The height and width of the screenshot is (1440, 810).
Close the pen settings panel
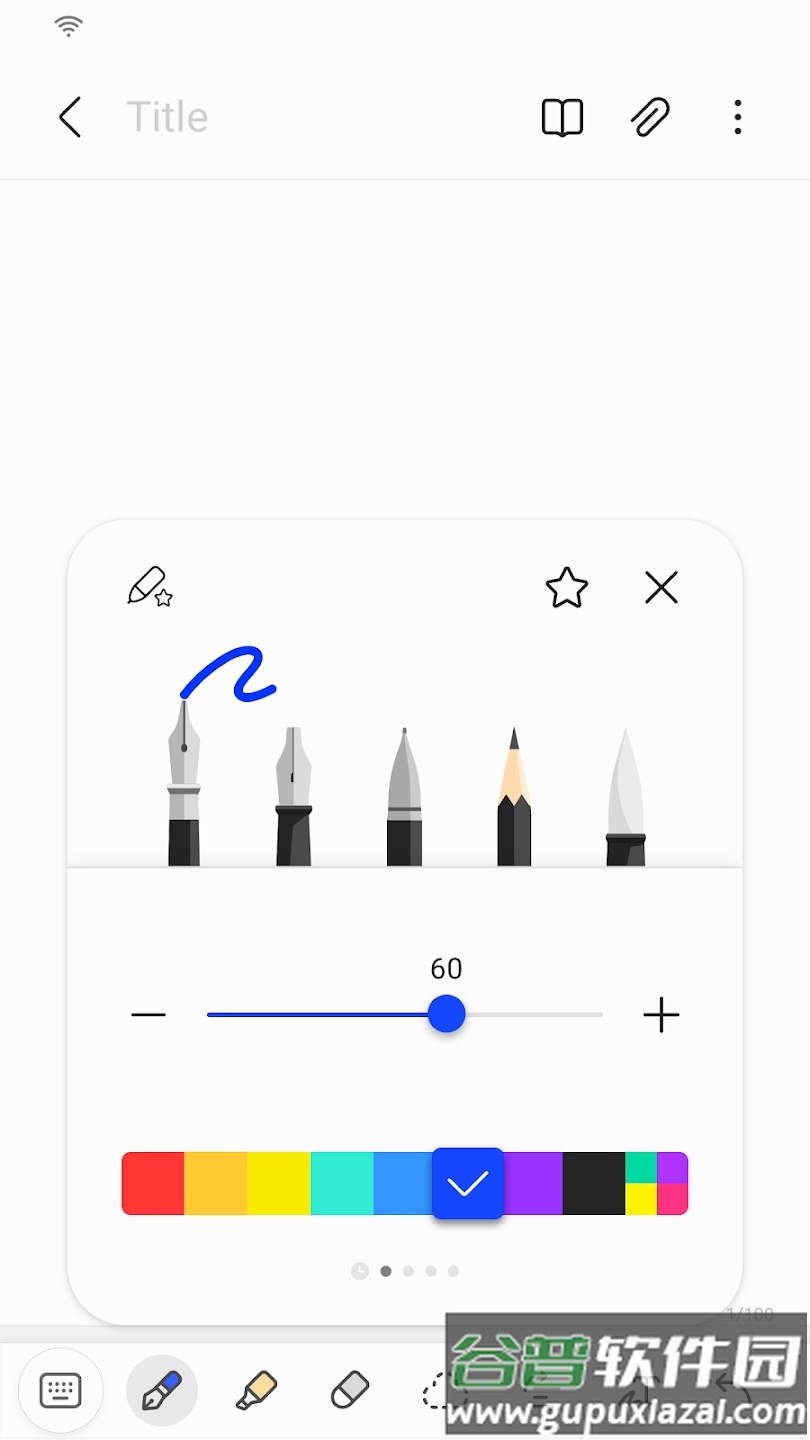661,588
